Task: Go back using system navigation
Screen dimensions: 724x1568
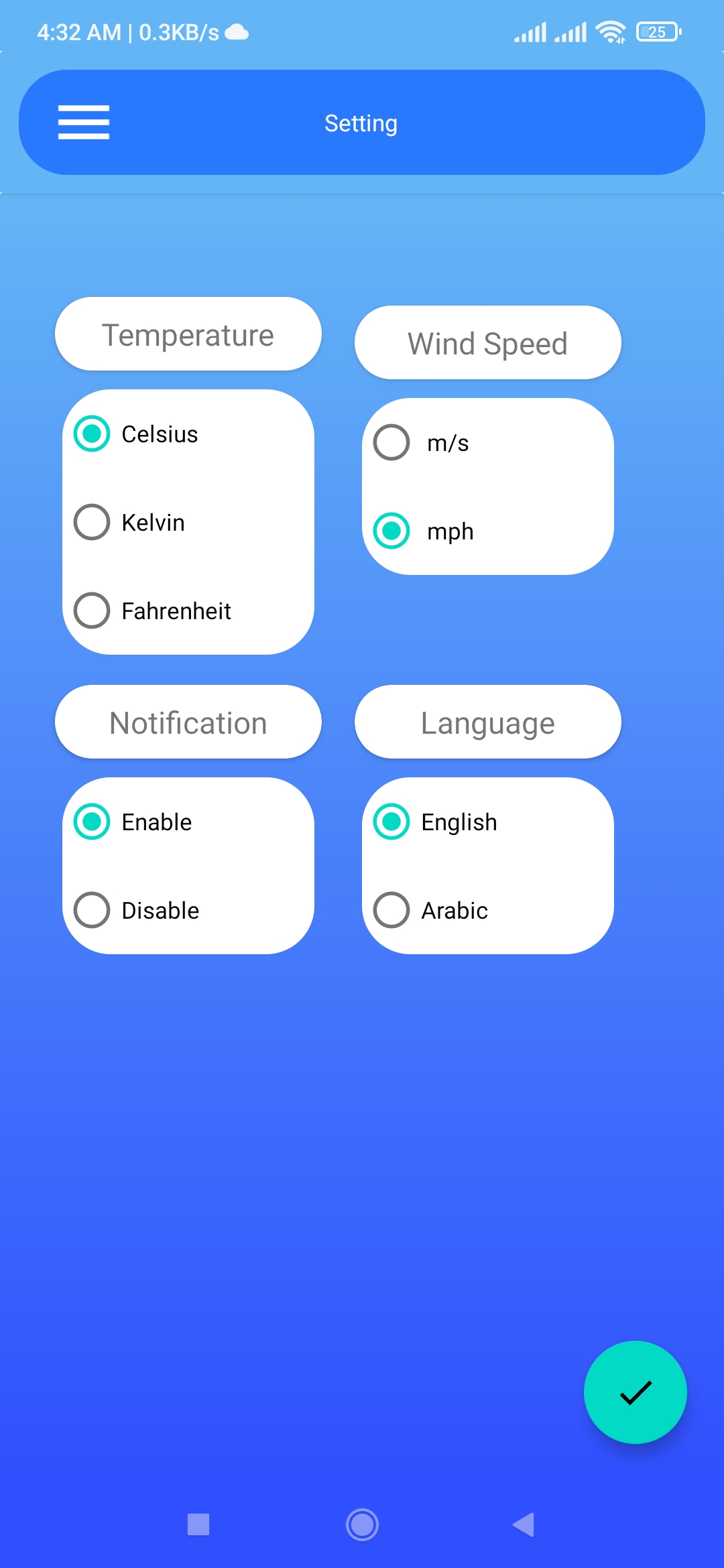Action: pyautogui.click(x=524, y=1524)
